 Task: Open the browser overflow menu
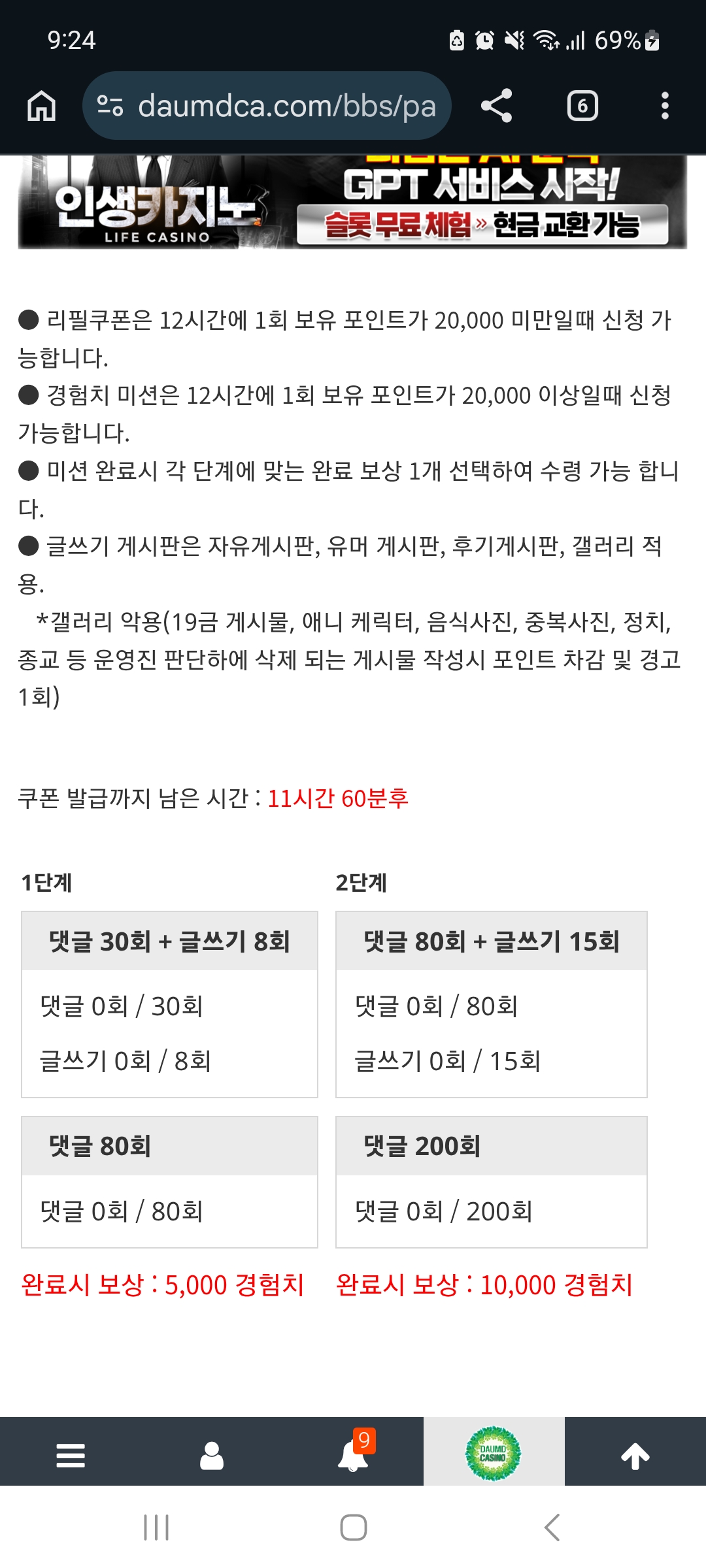pyautogui.click(x=665, y=106)
